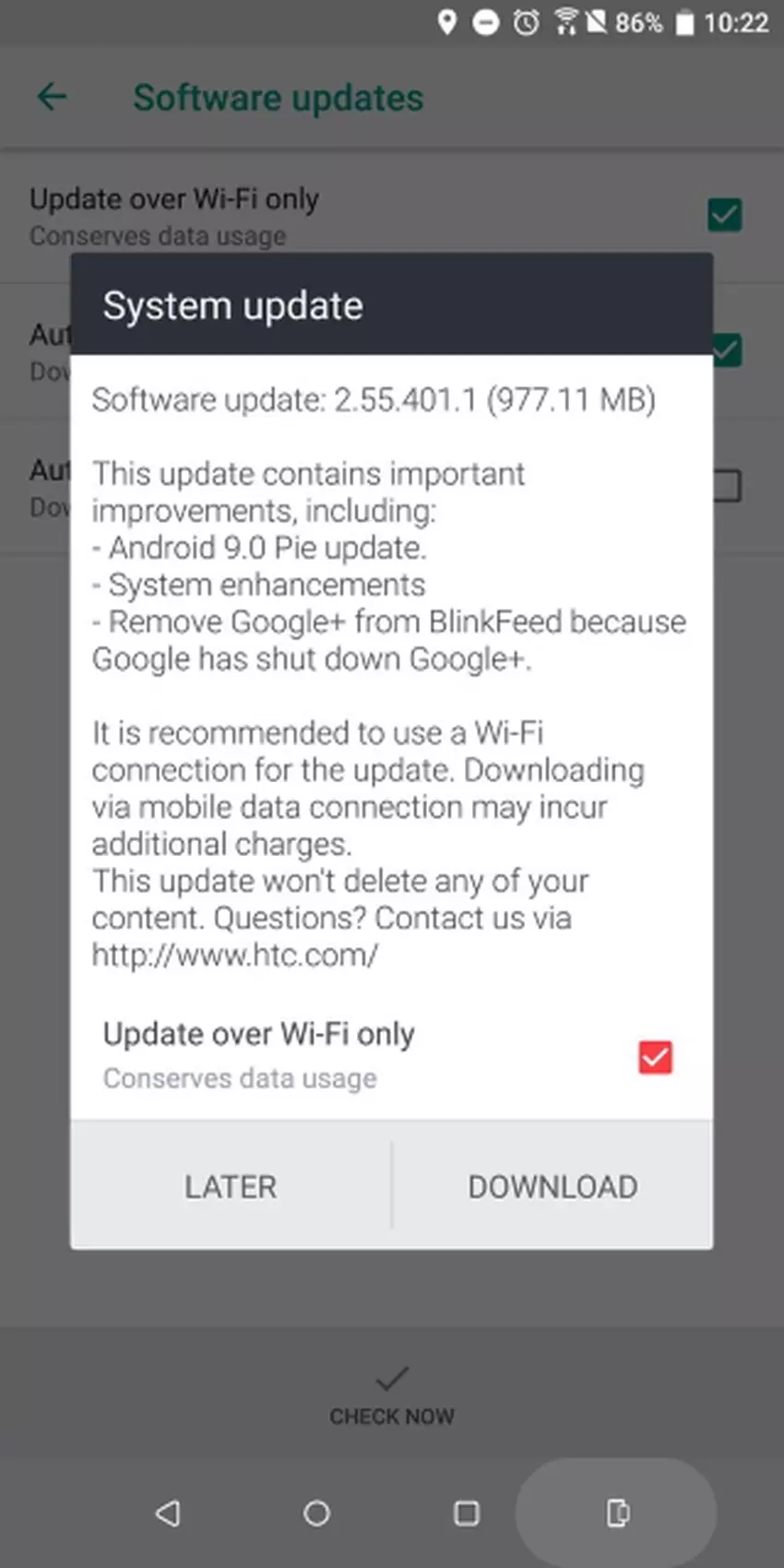Tap the screen rotation icon in nav bar
The image size is (784, 1568).
coord(617,1514)
